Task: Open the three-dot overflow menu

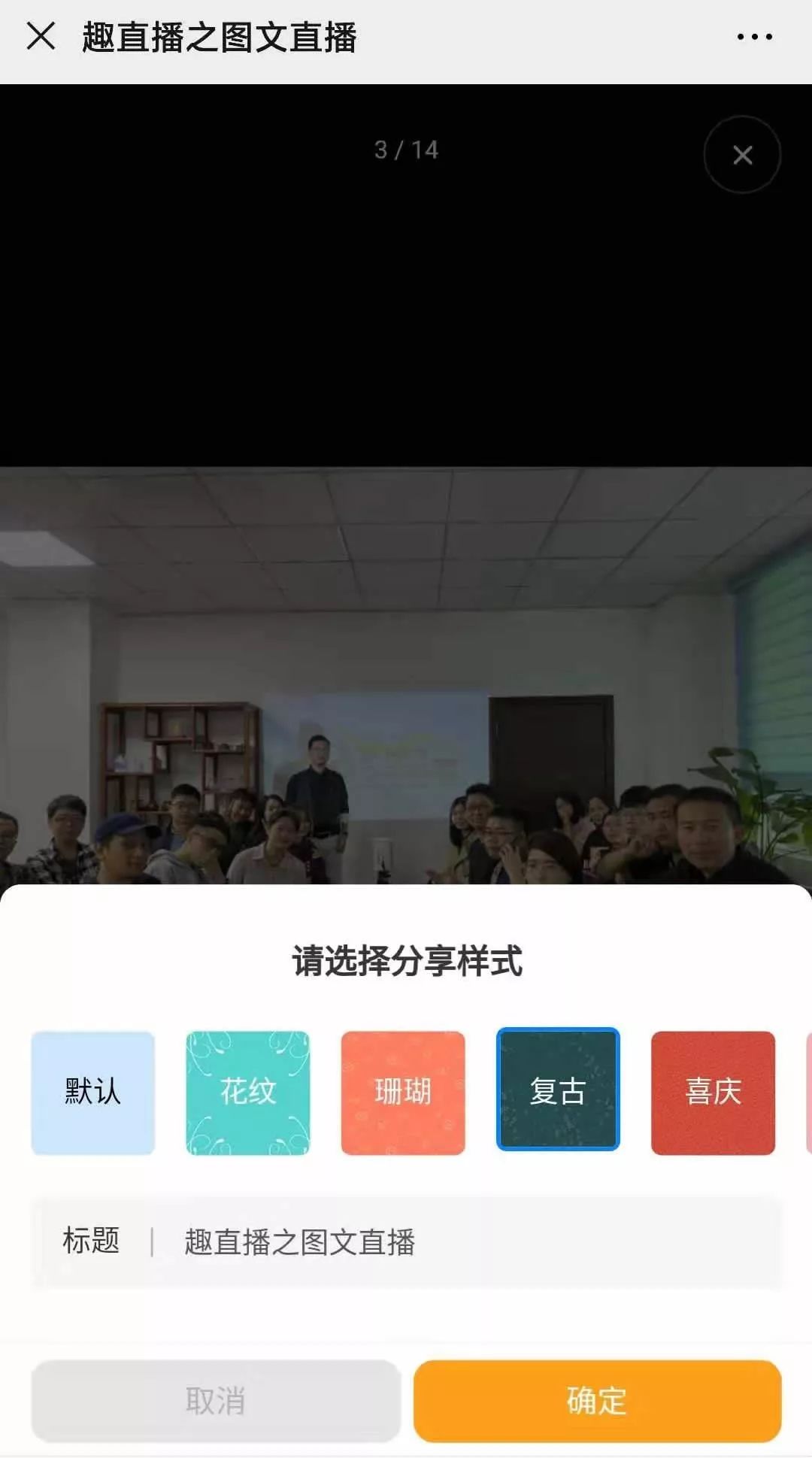Action: (x=754, y=36)
